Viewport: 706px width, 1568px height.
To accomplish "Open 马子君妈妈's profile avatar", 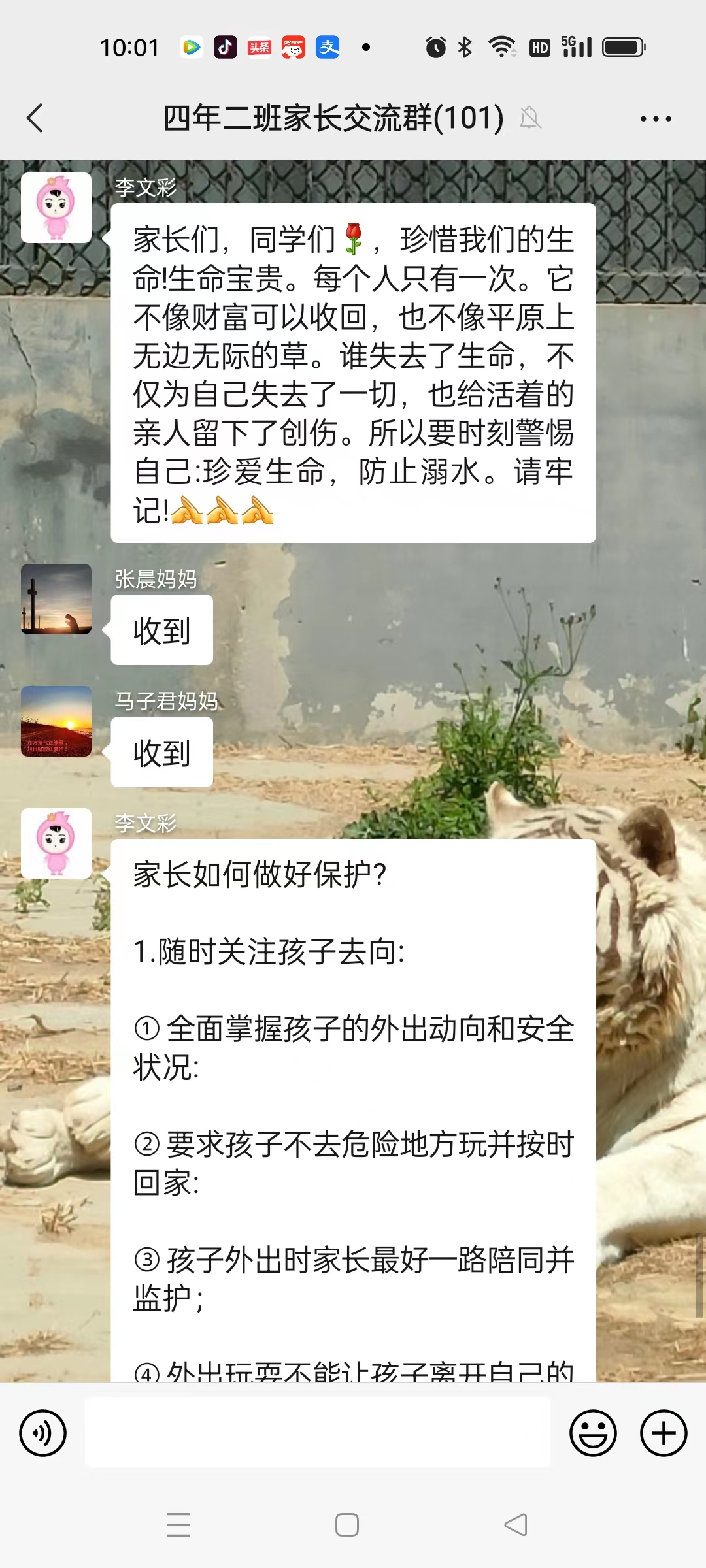I will pyautogui.click(x=56, y=721).
